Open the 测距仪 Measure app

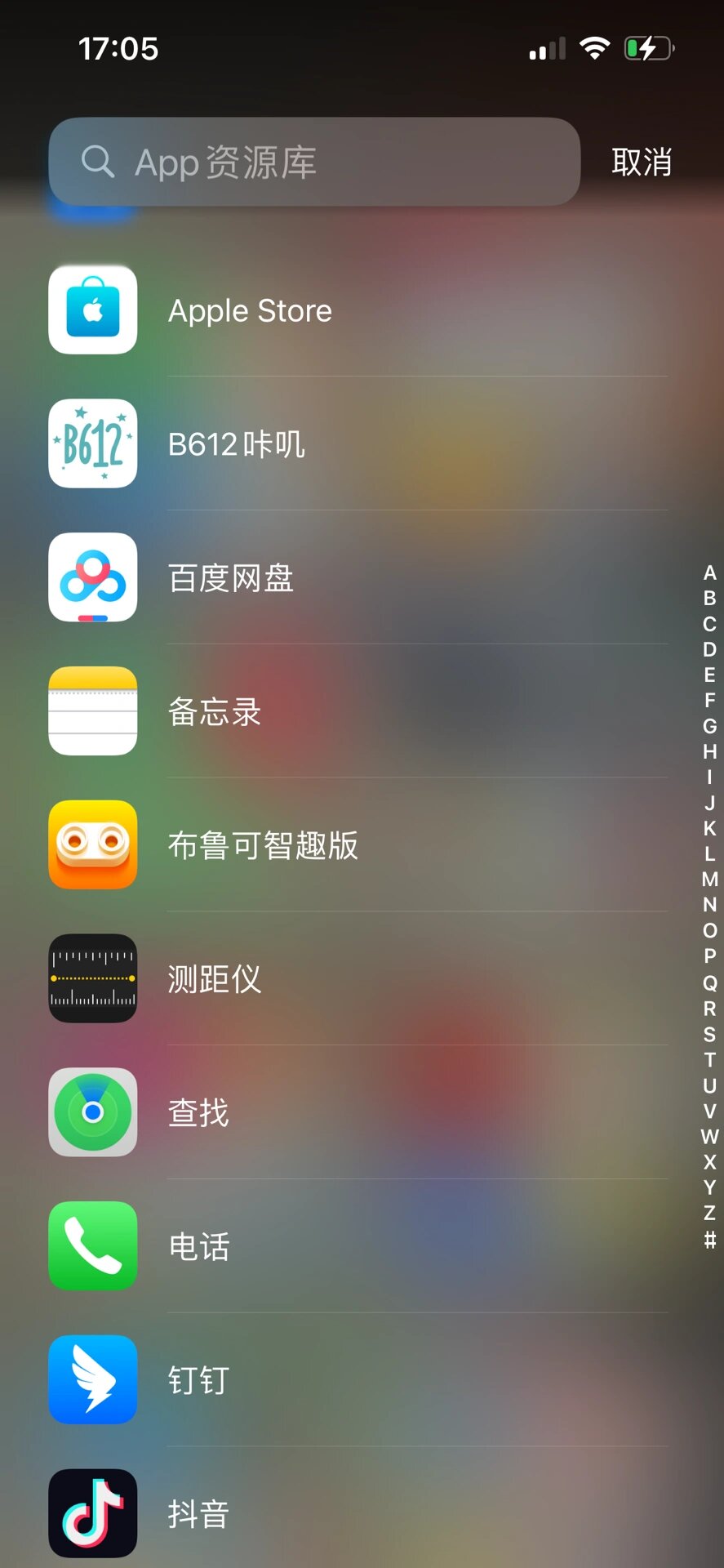pos(92,979)
